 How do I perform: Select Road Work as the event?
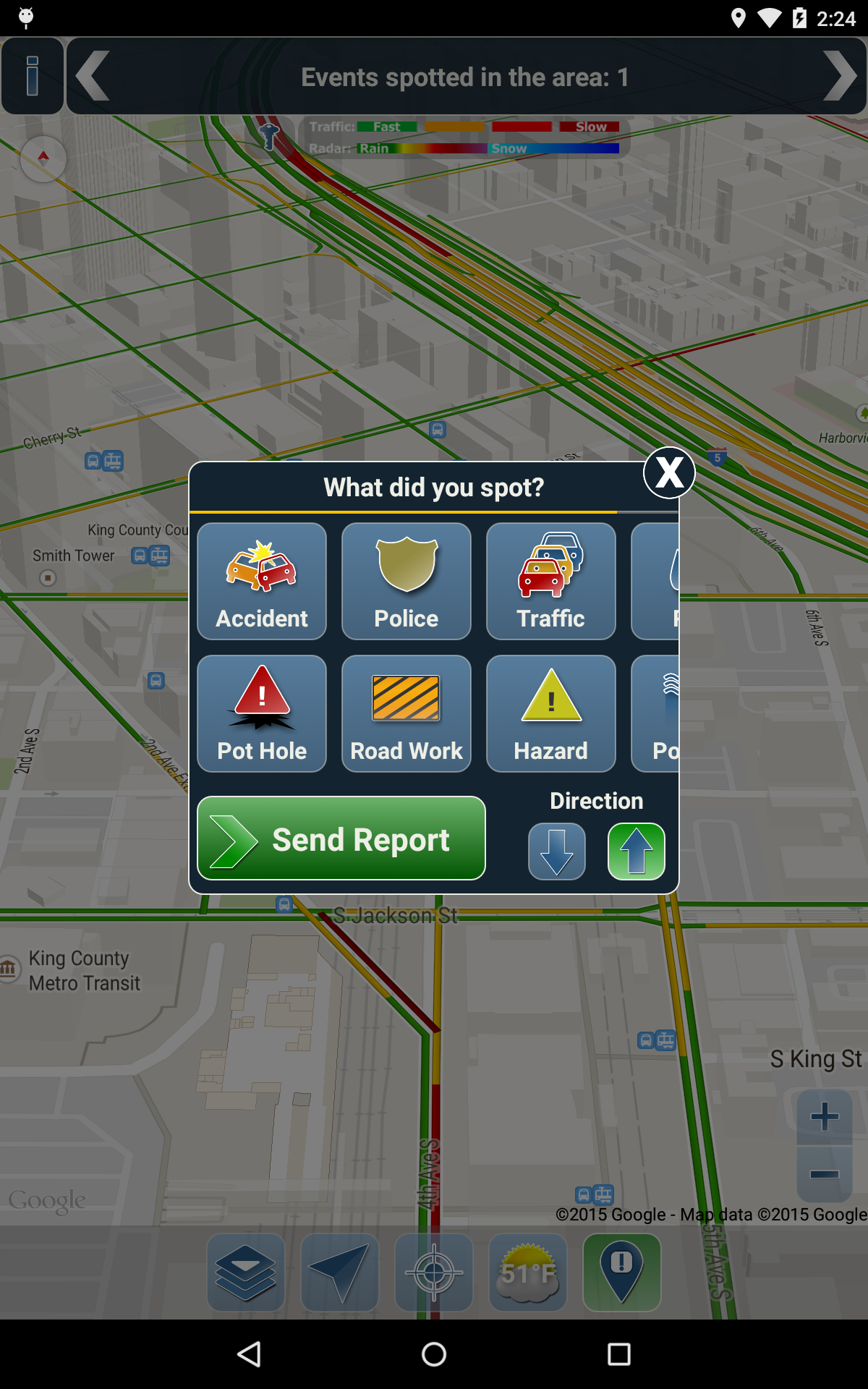(x=406, y=713)
